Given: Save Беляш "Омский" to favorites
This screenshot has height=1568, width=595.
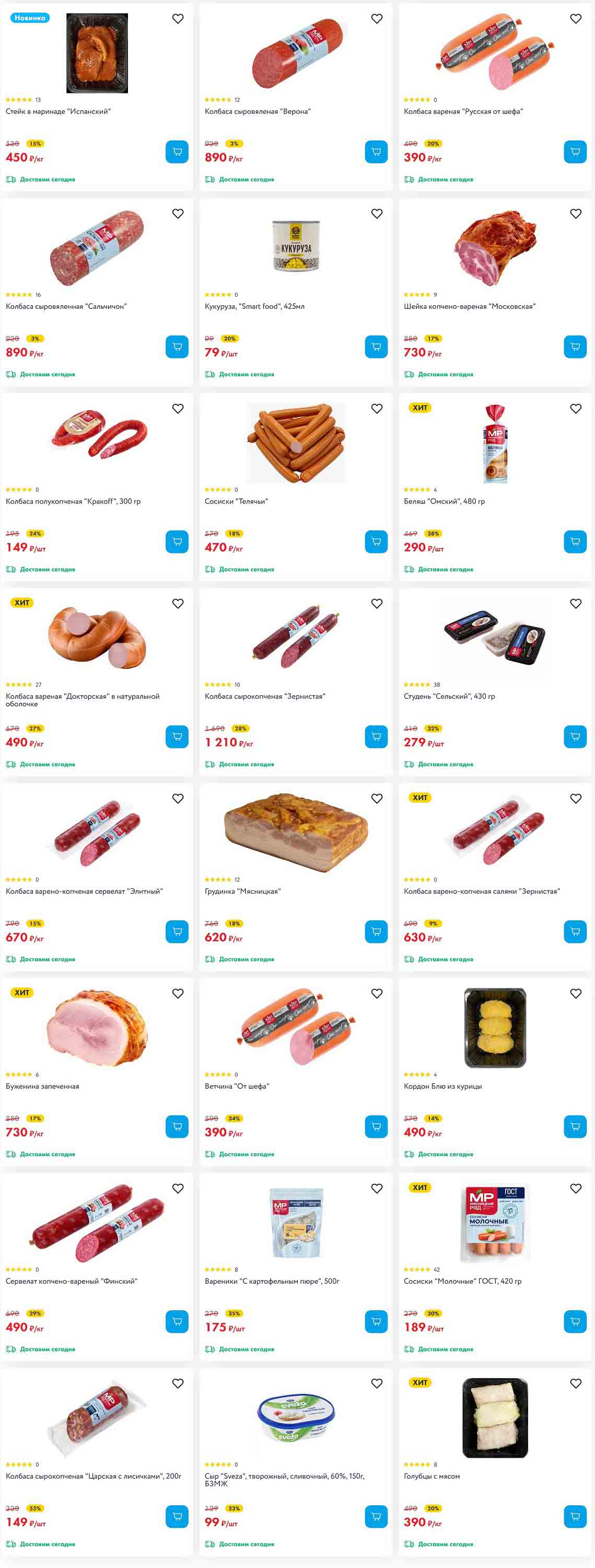Looking at the screenshot, I should pyautogui.click(x=576, y=408).
